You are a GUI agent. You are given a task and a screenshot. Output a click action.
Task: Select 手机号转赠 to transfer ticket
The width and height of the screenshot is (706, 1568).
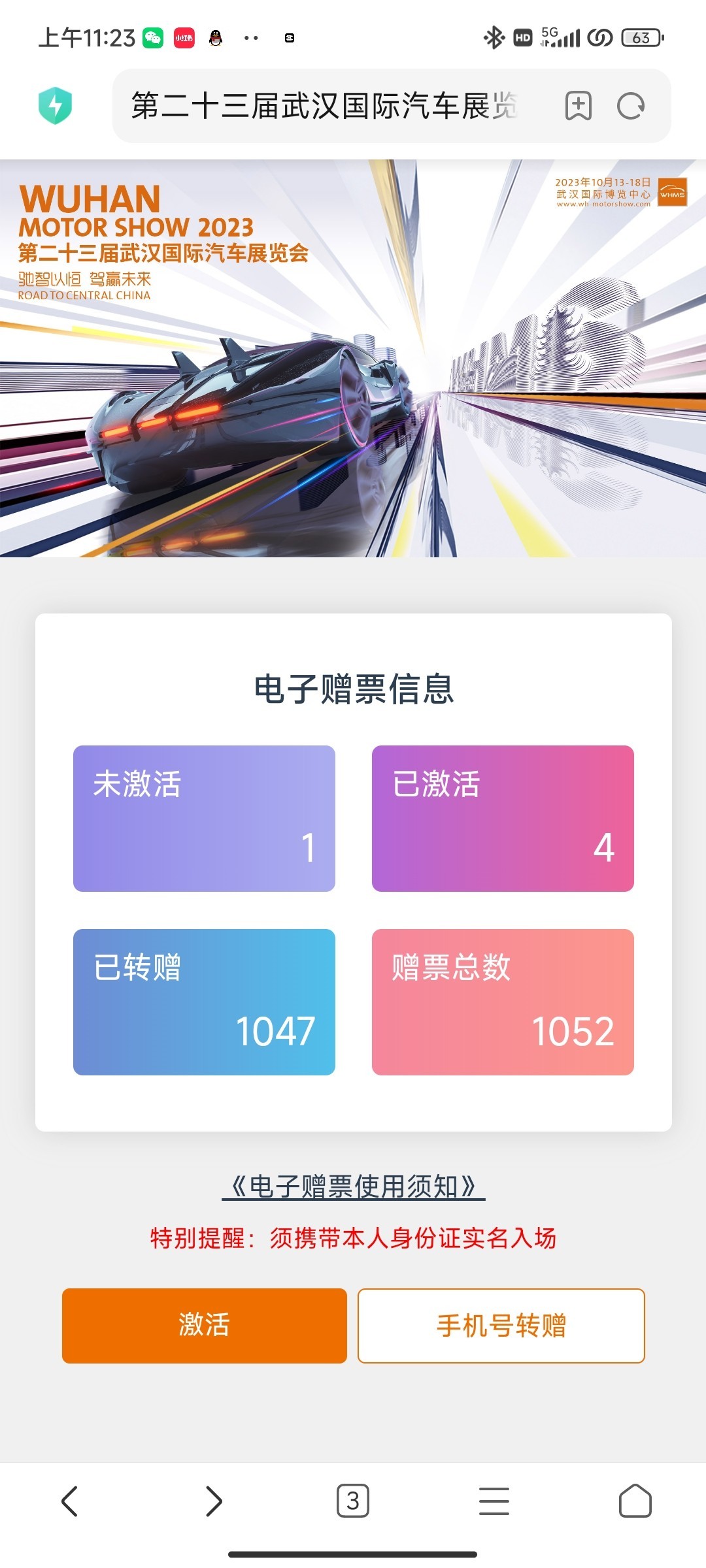pos(501,1325)
